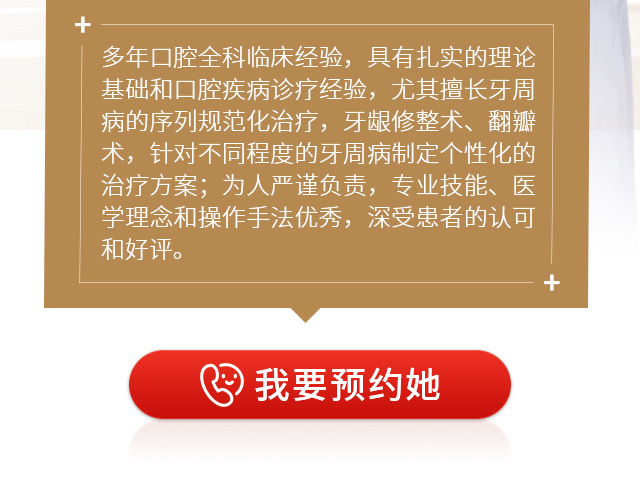Tap the 我要预约她 appointment button
This screenshot has height=502, width=640.
(x=320, y=384)
